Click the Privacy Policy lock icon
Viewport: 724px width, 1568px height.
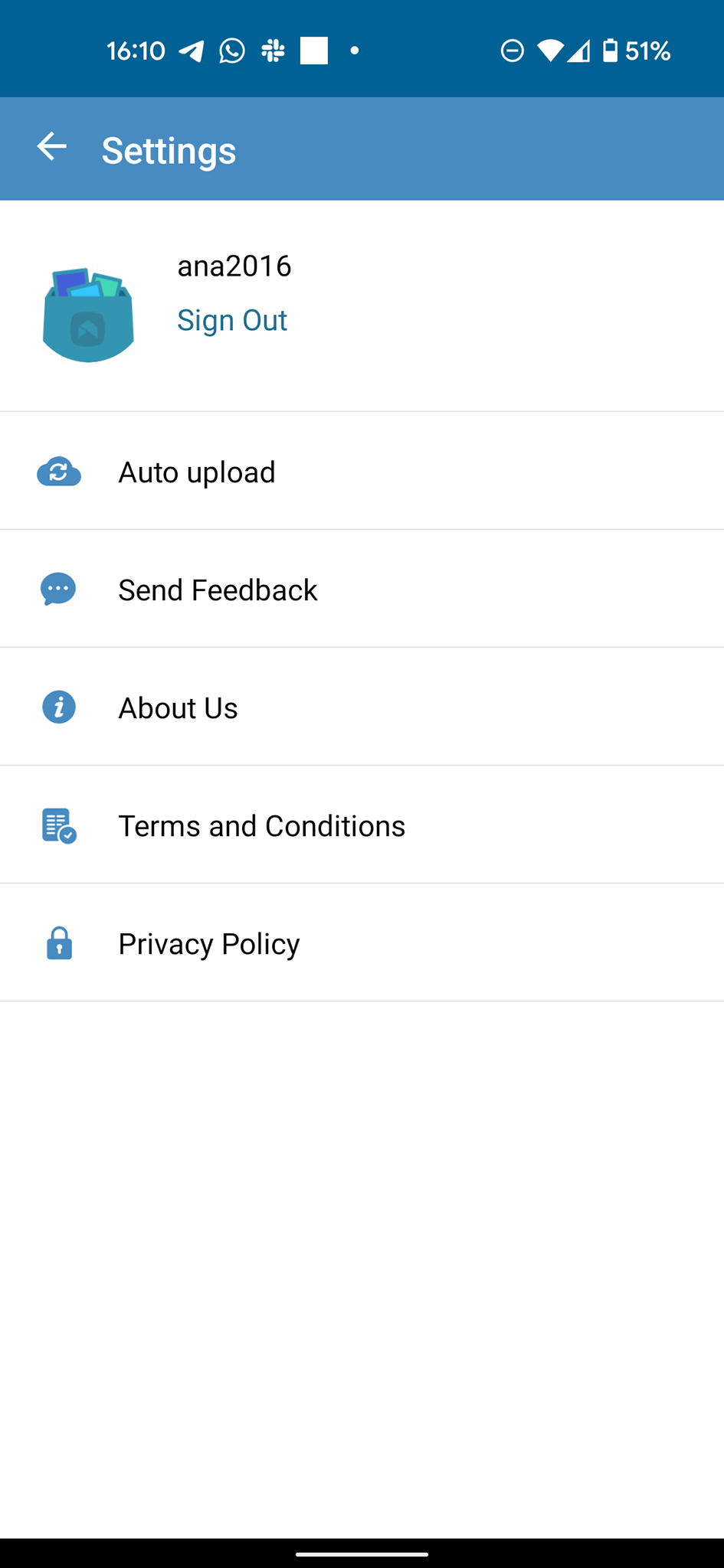(59, 943)
